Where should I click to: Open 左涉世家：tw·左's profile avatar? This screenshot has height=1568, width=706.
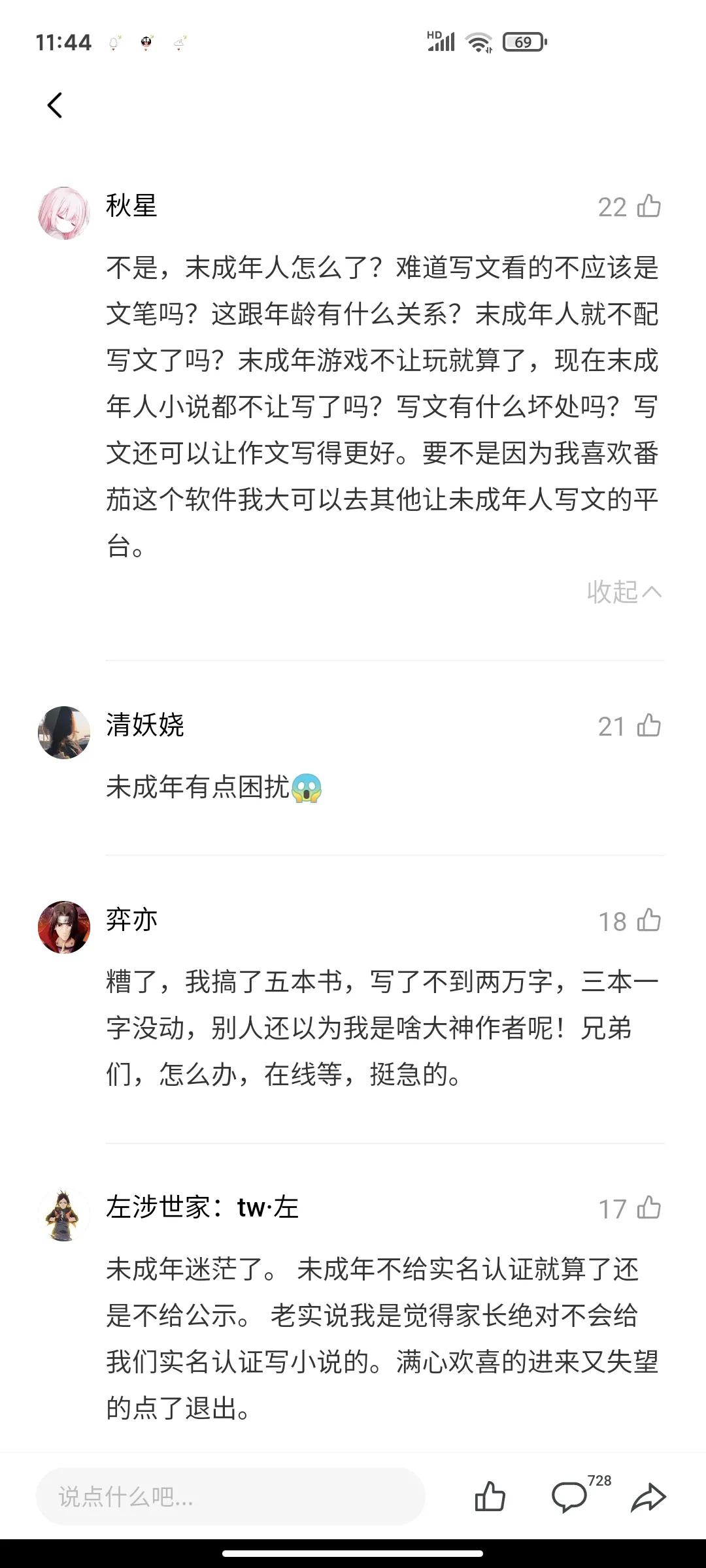click(63, 1215)
